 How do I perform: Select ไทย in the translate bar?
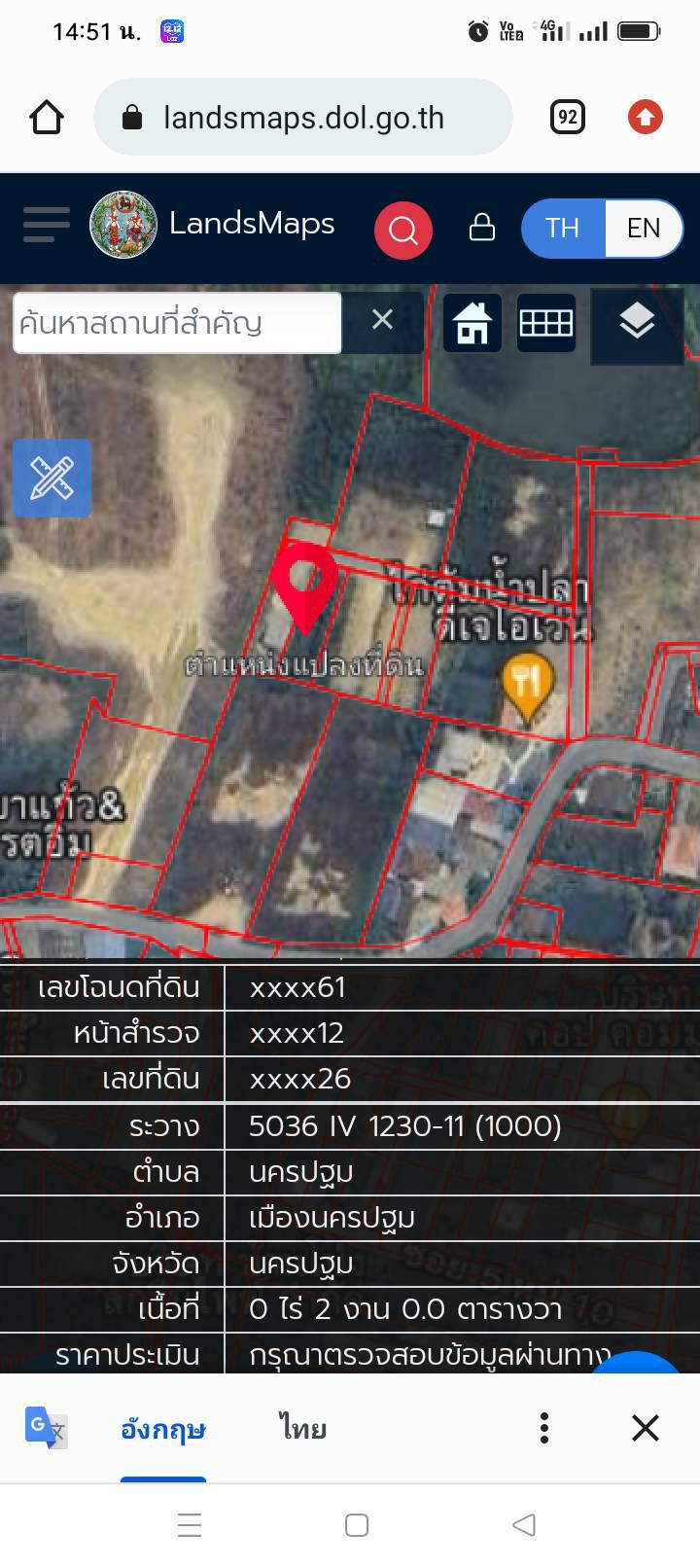(x=302, y=1429)
